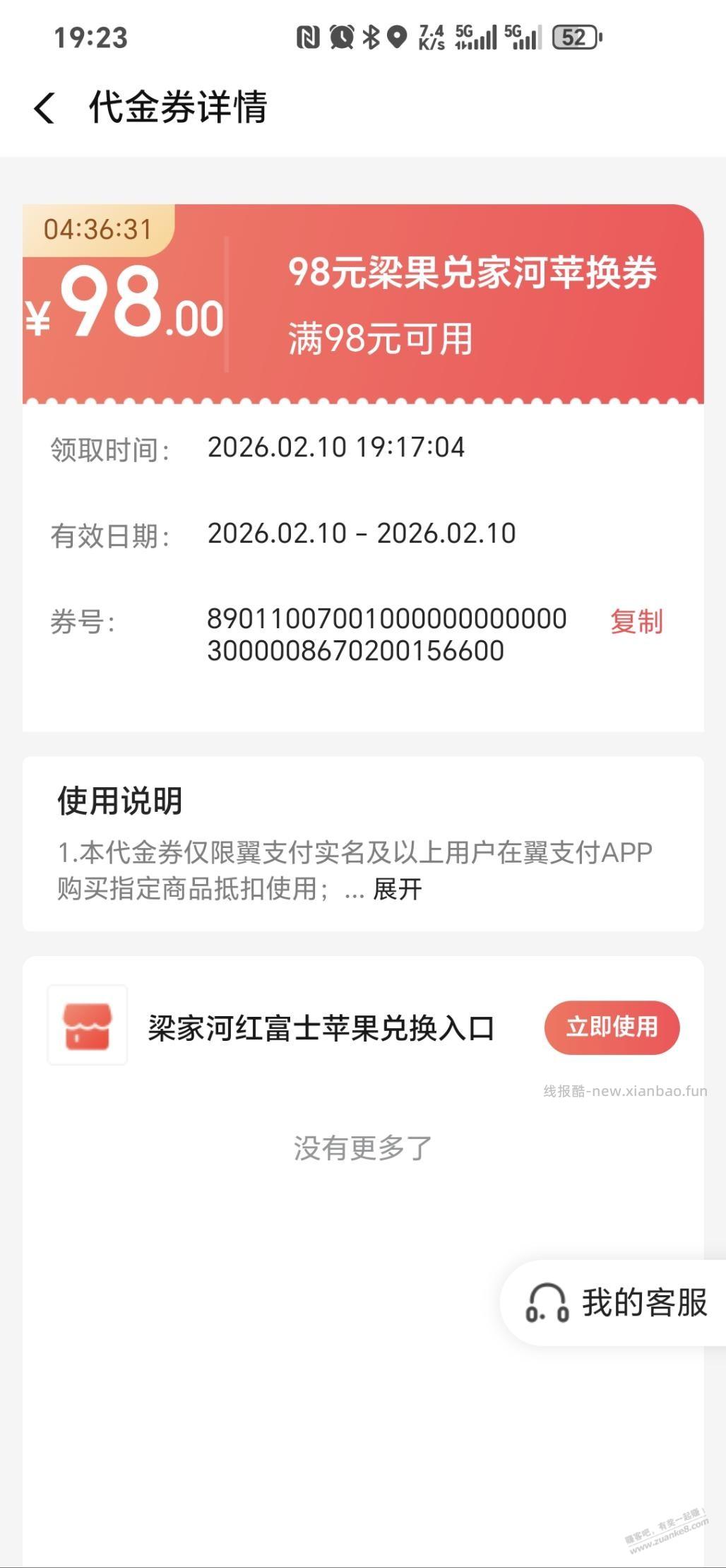Tap the ¥98.00 coupon banner card
The width and height of the screenshot is (726, 1568).
click(x=363, y=304)
